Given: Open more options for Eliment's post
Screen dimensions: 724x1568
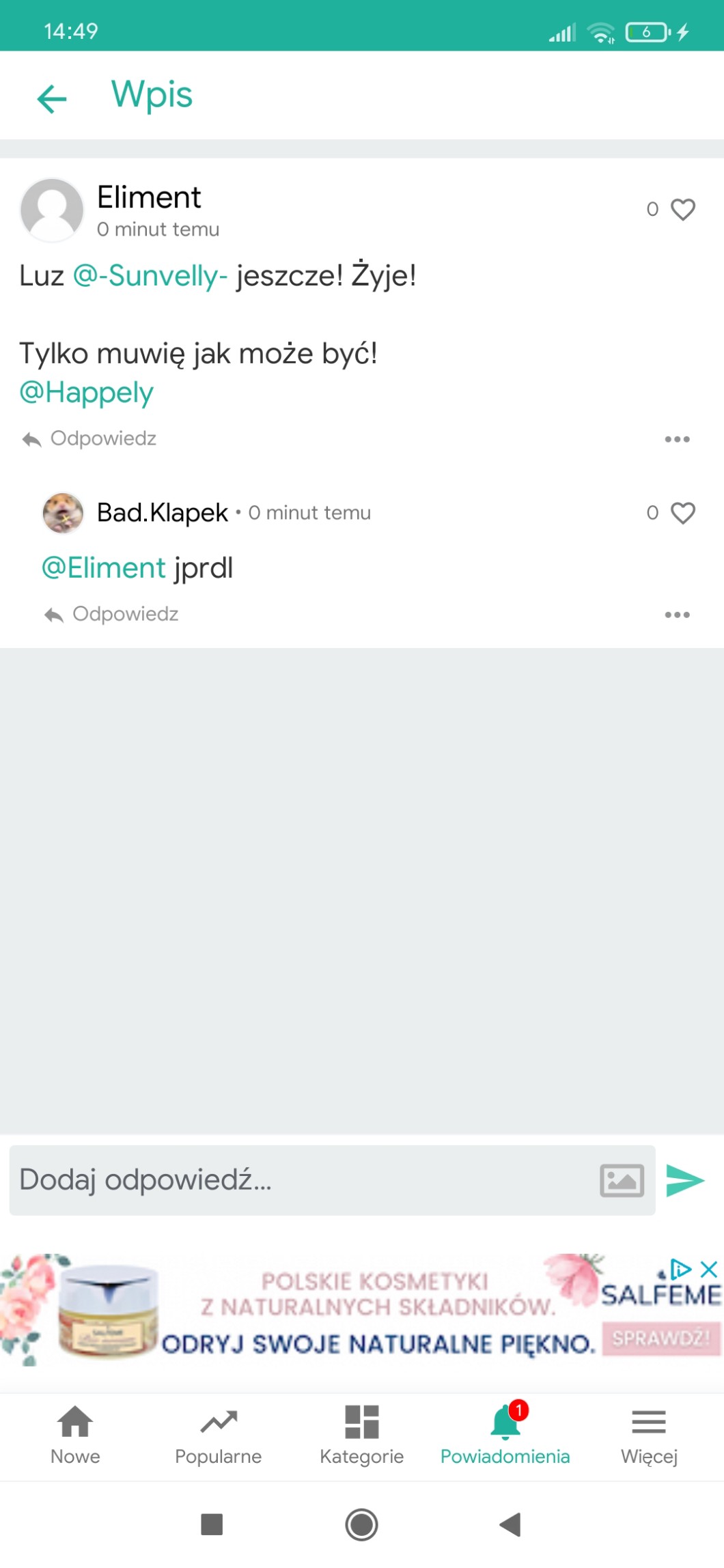Looking at the screenshot, I should click(x=677, y=439).
